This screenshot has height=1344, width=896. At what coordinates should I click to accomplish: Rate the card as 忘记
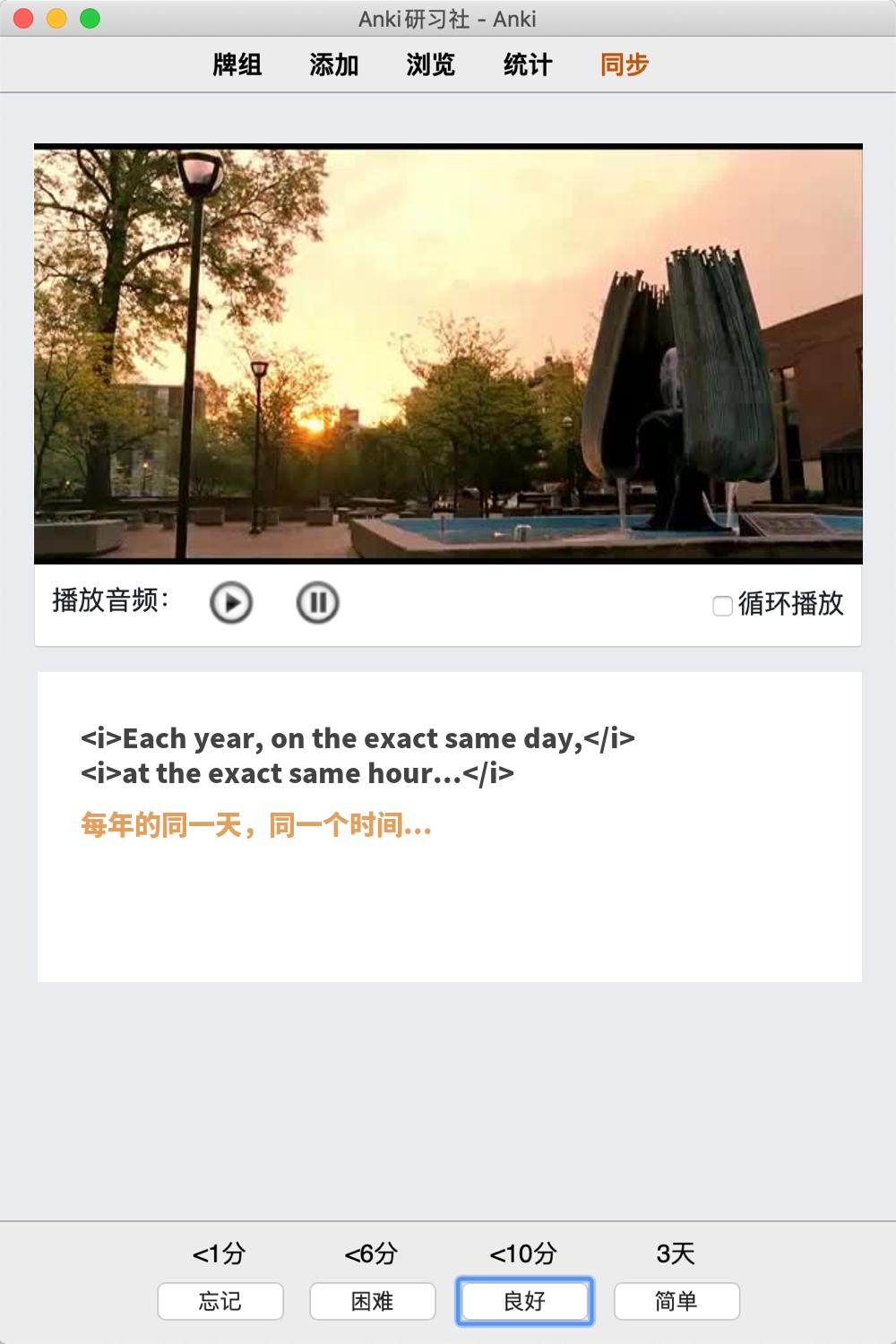point(220,1301)
